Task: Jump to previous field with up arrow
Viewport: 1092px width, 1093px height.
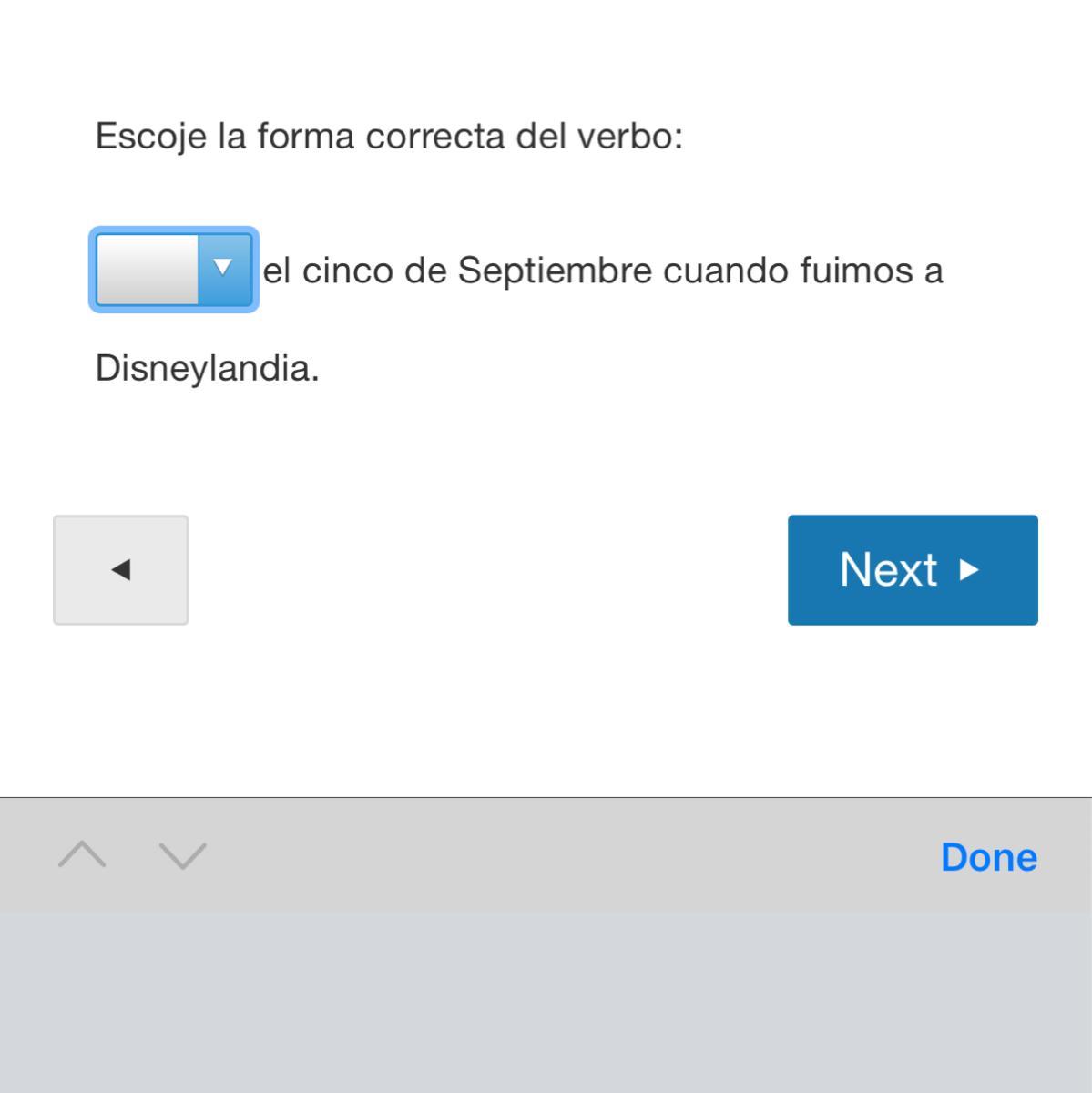Action: coord(82,855)
